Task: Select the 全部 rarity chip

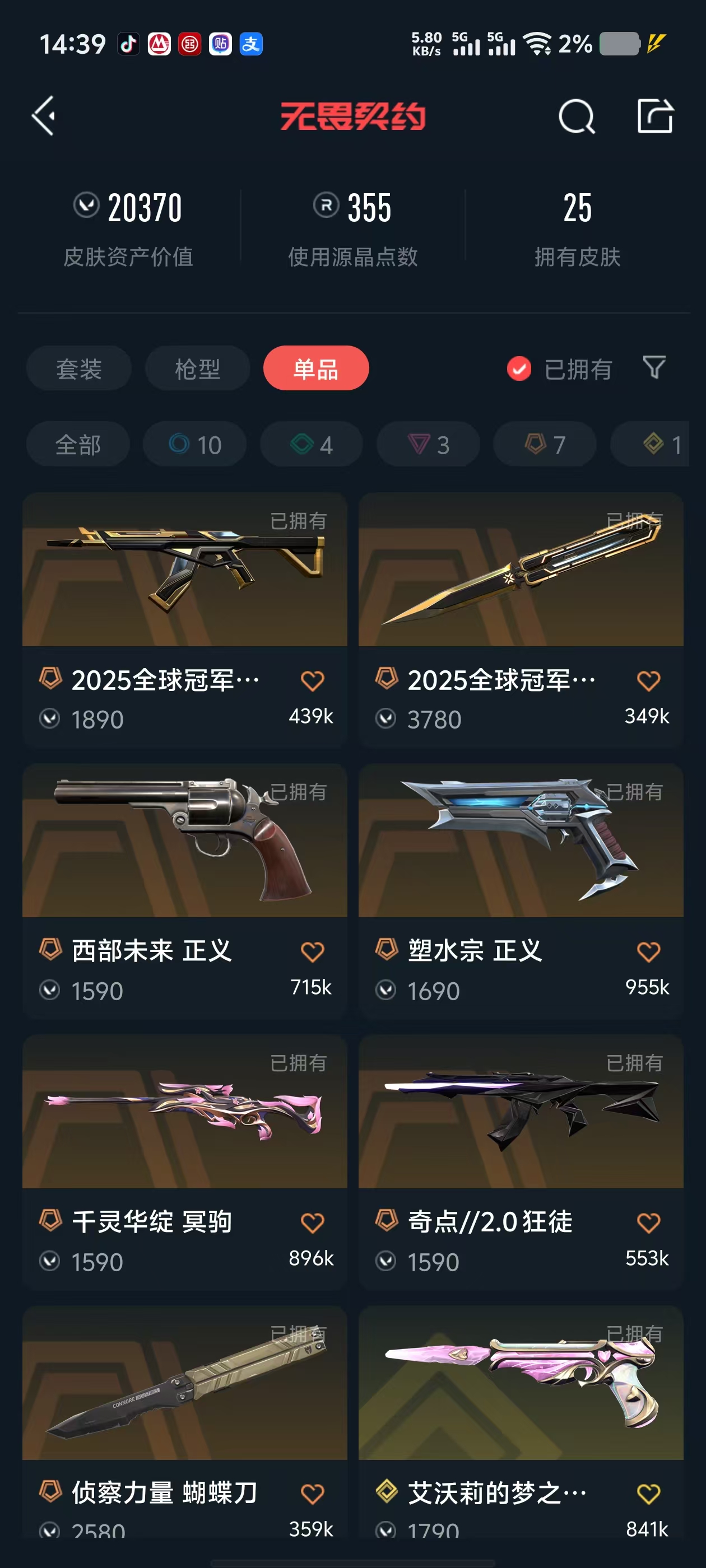Action: click(x=78, y=444)
